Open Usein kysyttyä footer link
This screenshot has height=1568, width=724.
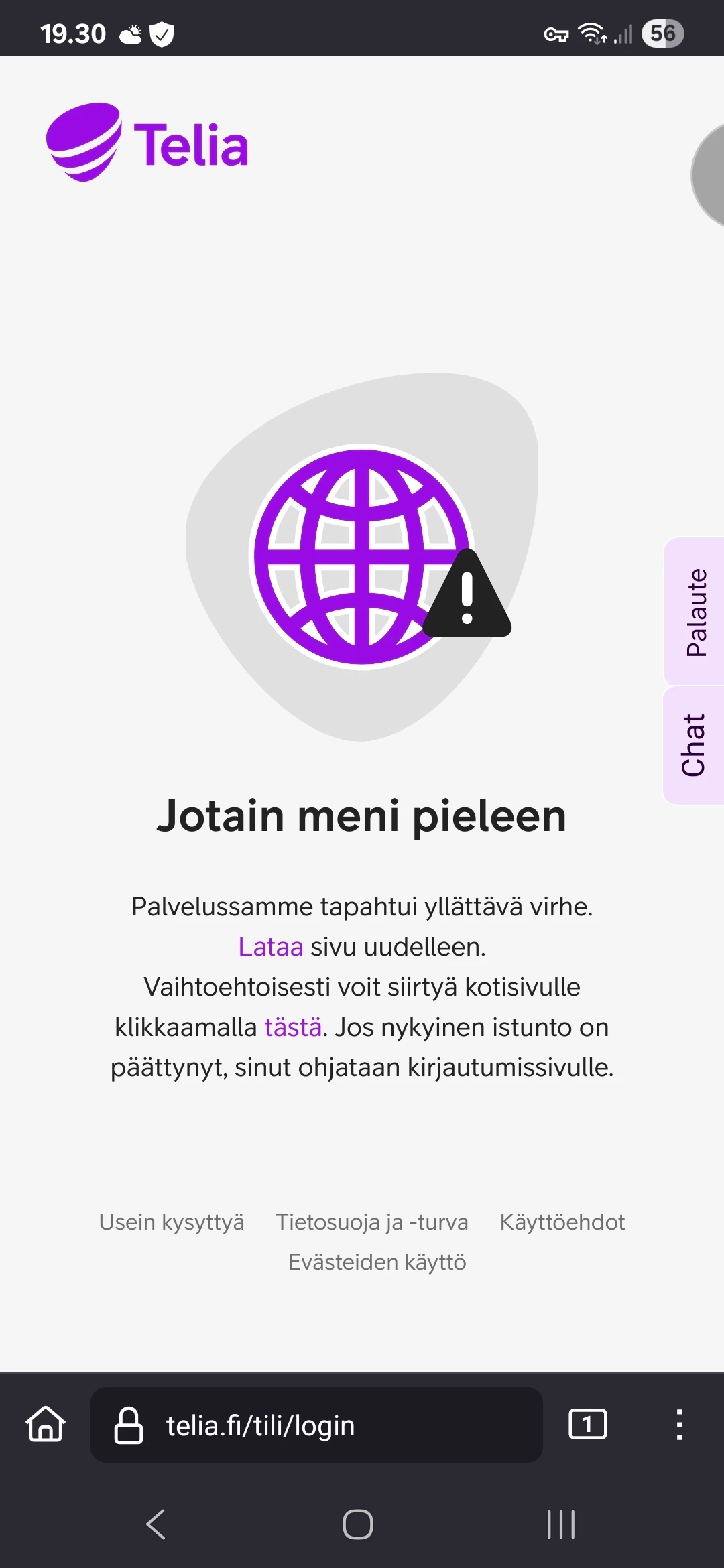172,1222
